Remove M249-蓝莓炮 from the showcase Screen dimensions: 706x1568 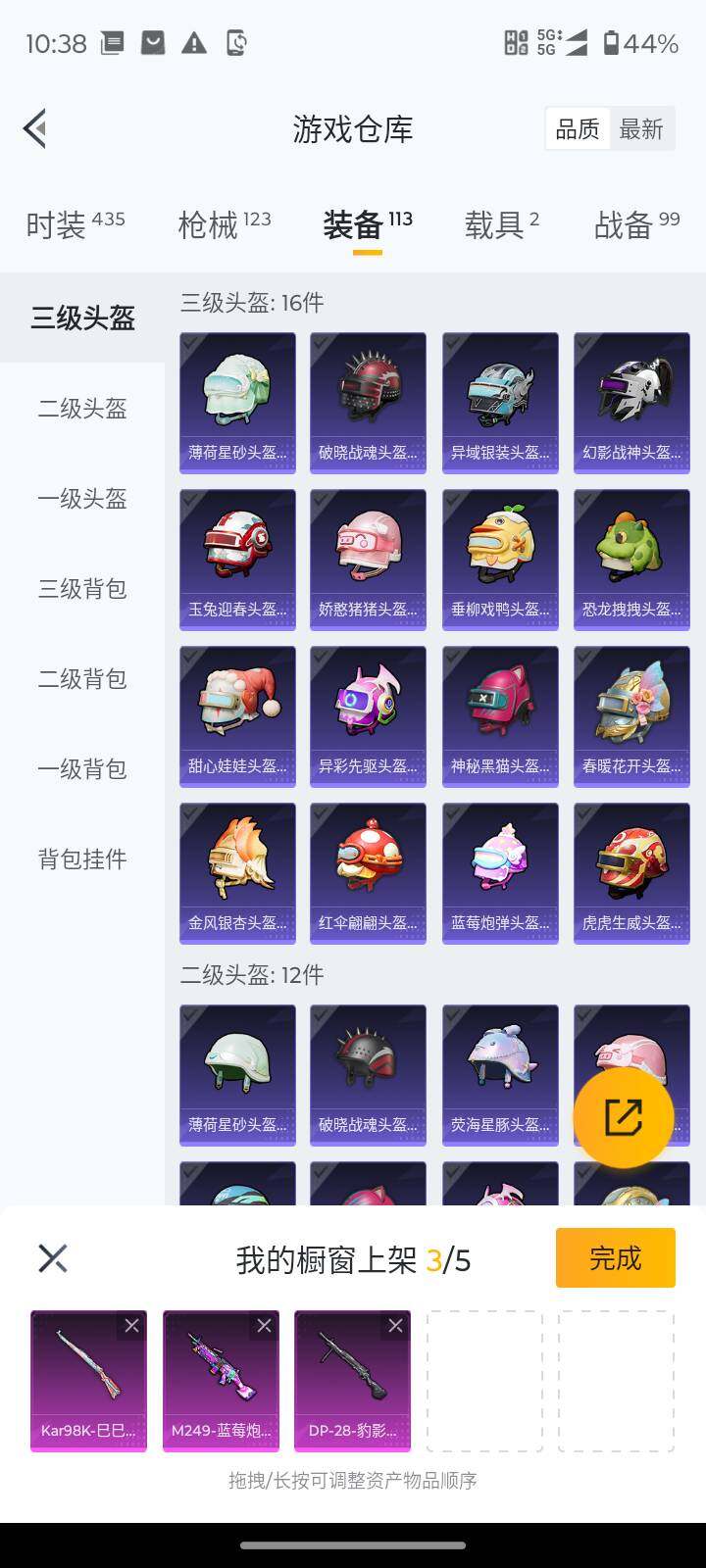[265, 1325]
